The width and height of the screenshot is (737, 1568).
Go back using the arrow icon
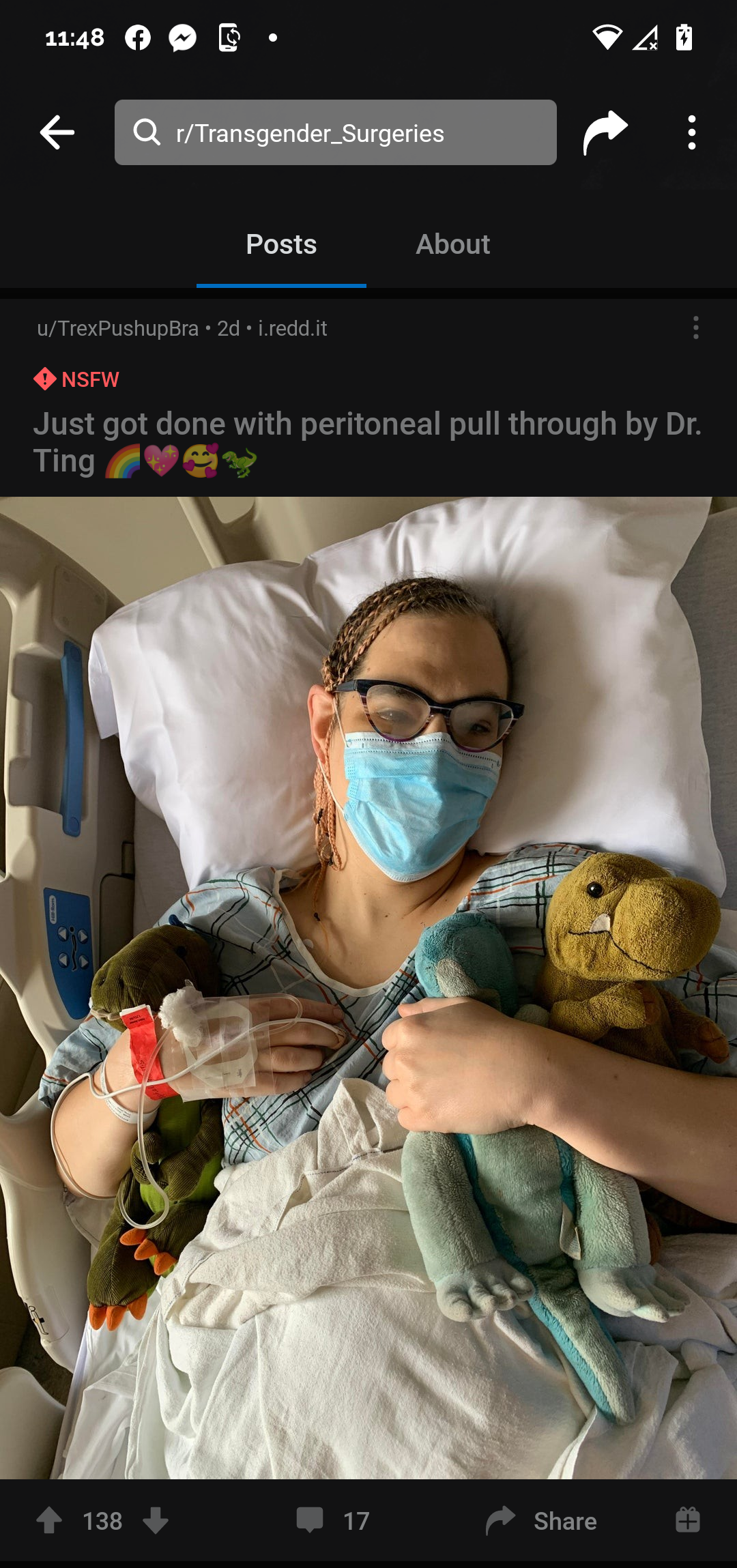(x=57, y=132)
